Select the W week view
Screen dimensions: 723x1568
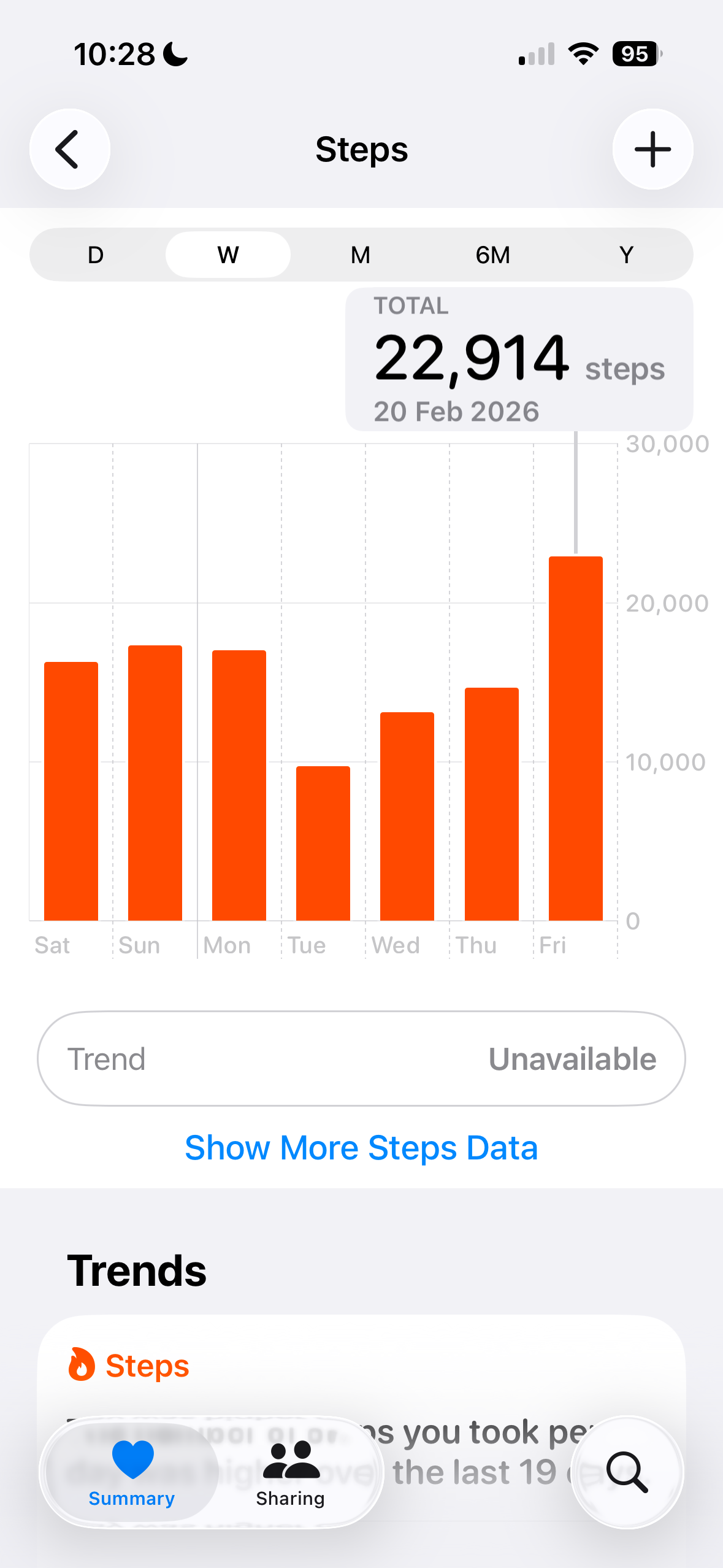coord(228,255)
